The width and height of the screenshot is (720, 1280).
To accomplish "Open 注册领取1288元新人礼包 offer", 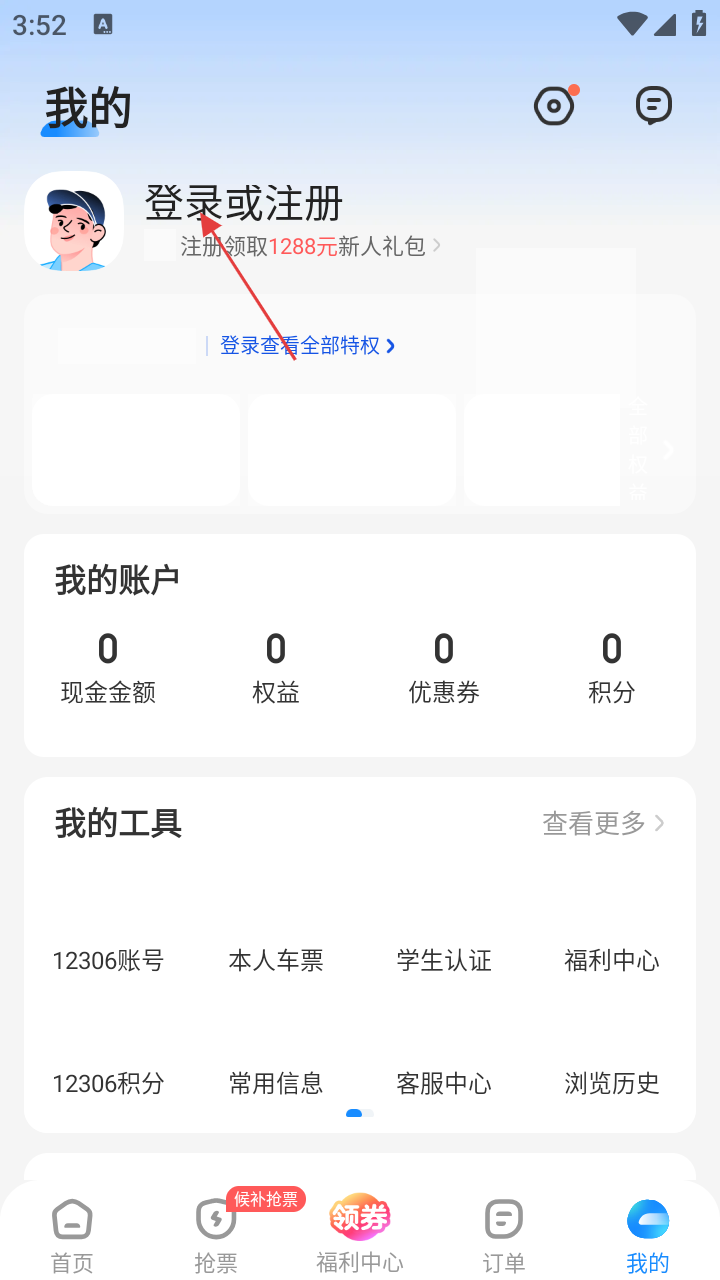I will click(310, 246).
